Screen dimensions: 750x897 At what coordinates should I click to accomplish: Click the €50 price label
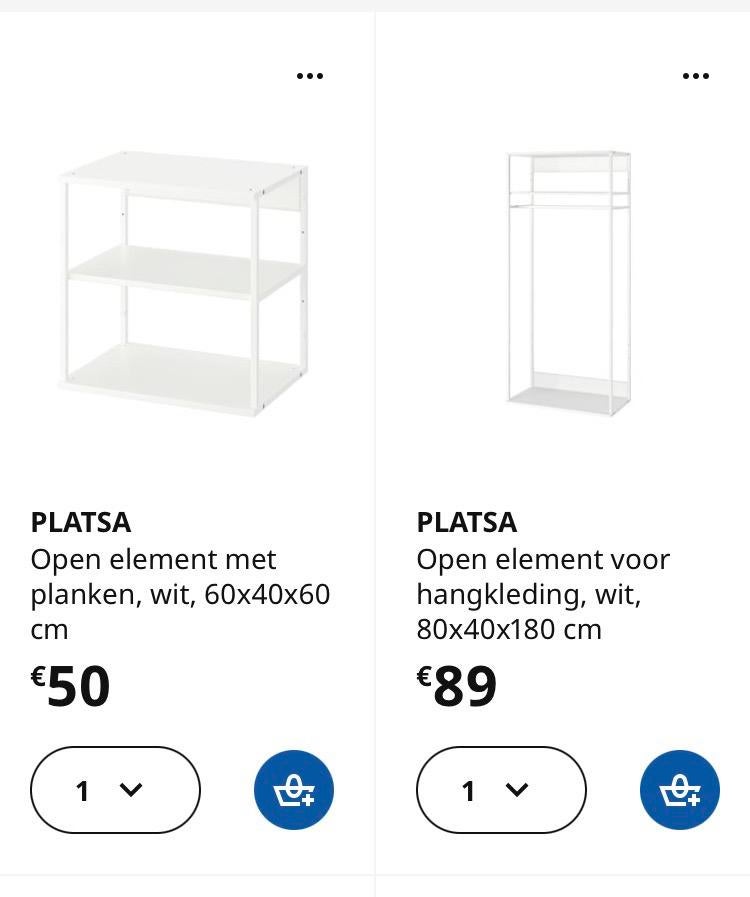[72, 685]
